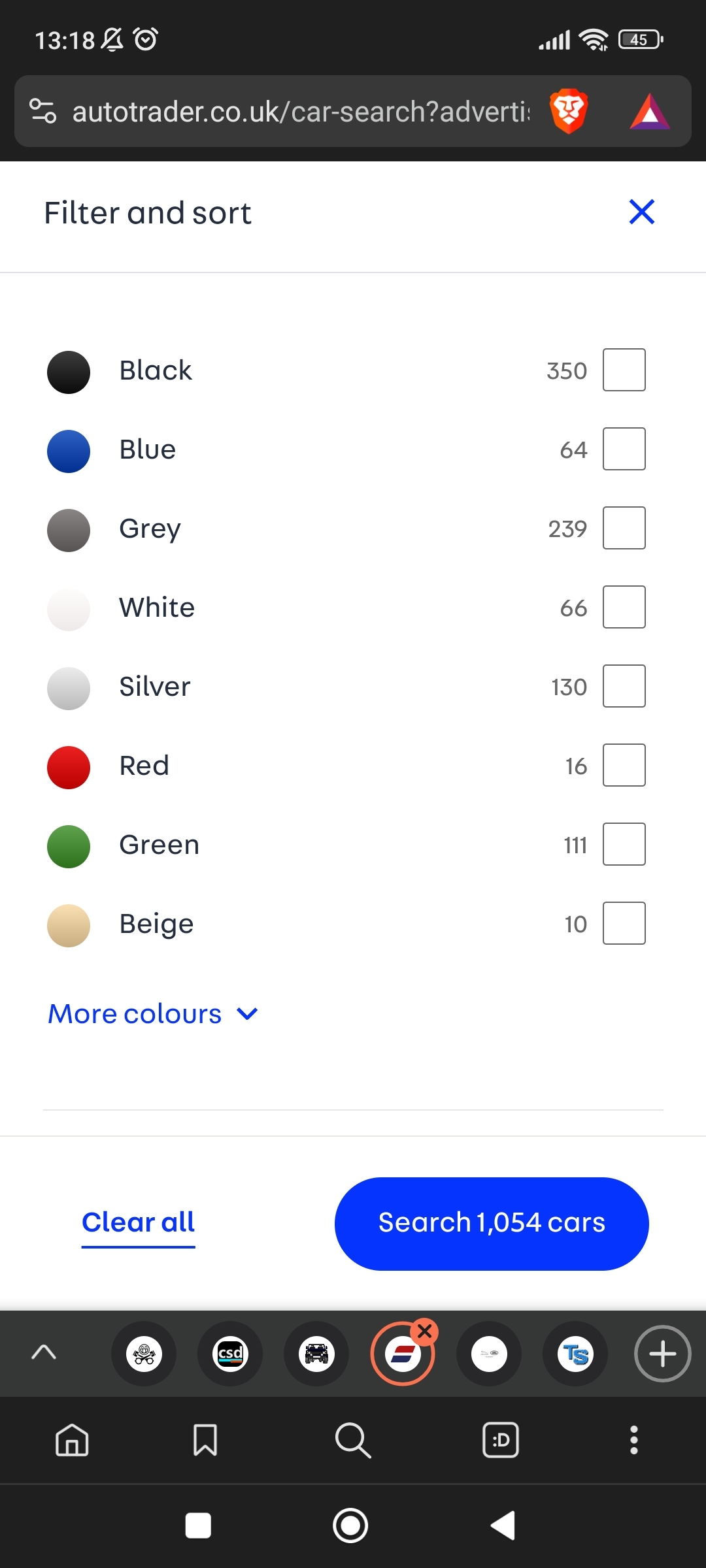Tick the Red colour checkbox

624,765
